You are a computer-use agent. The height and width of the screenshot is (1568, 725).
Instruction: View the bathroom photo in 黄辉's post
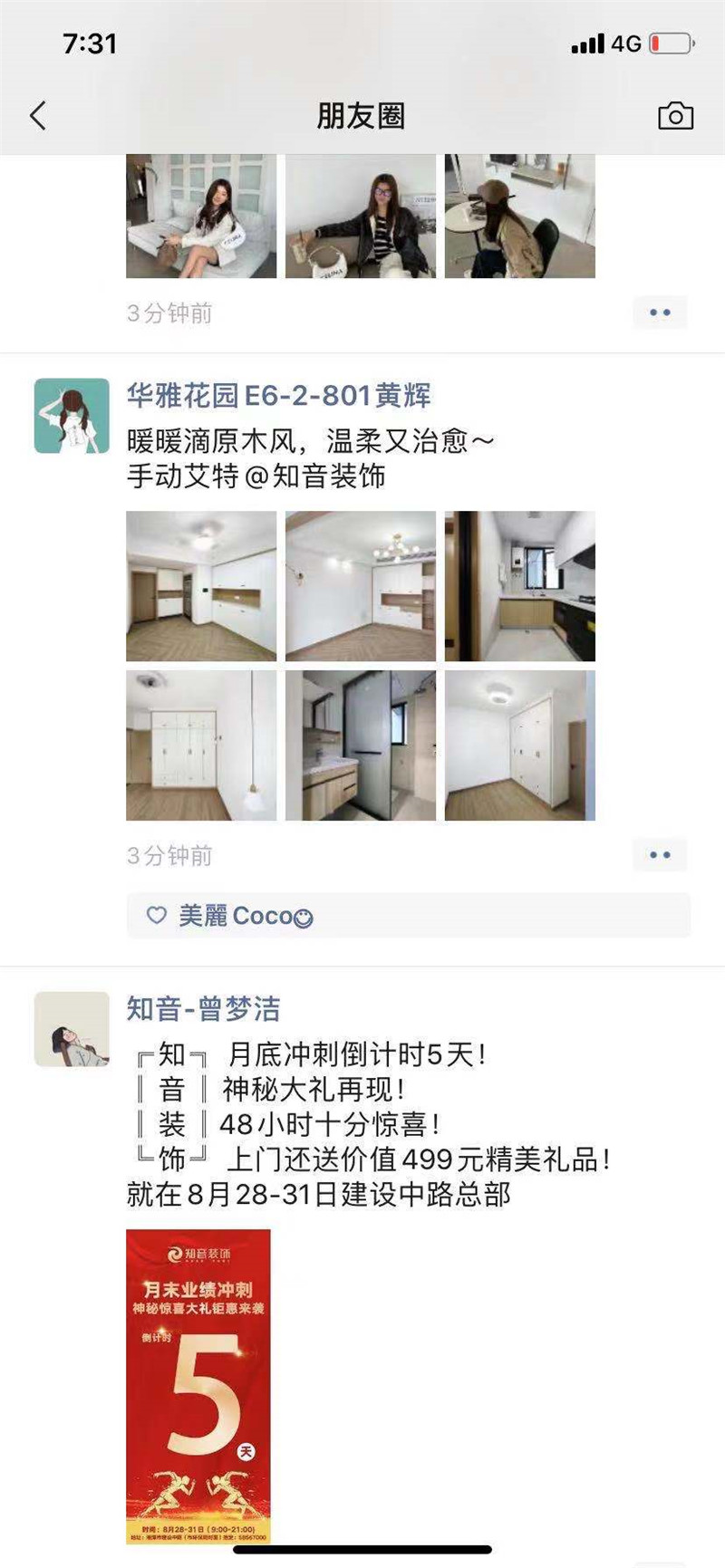(x=360, y=746)
